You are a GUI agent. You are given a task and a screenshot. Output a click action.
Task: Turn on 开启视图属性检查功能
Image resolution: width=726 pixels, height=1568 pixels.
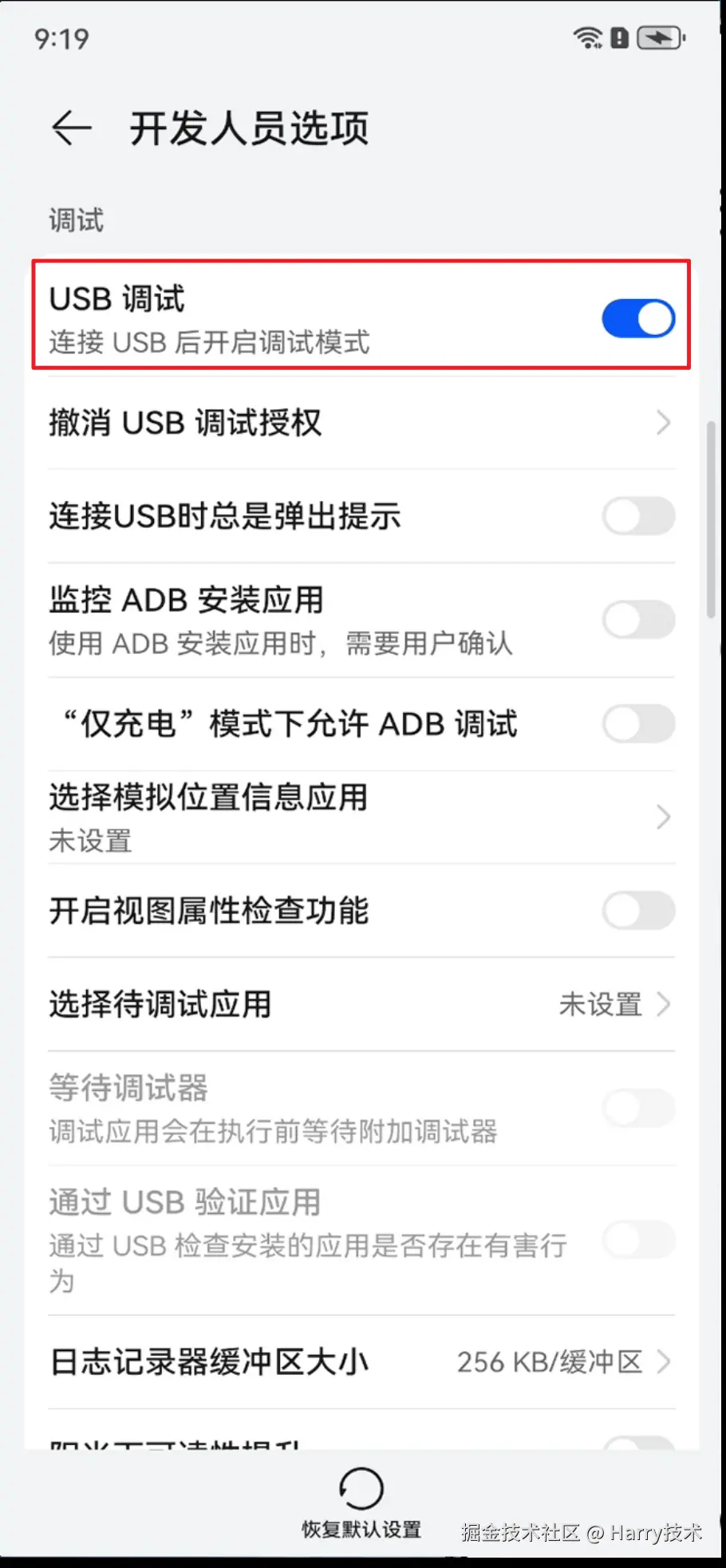(x=637, y=911)
